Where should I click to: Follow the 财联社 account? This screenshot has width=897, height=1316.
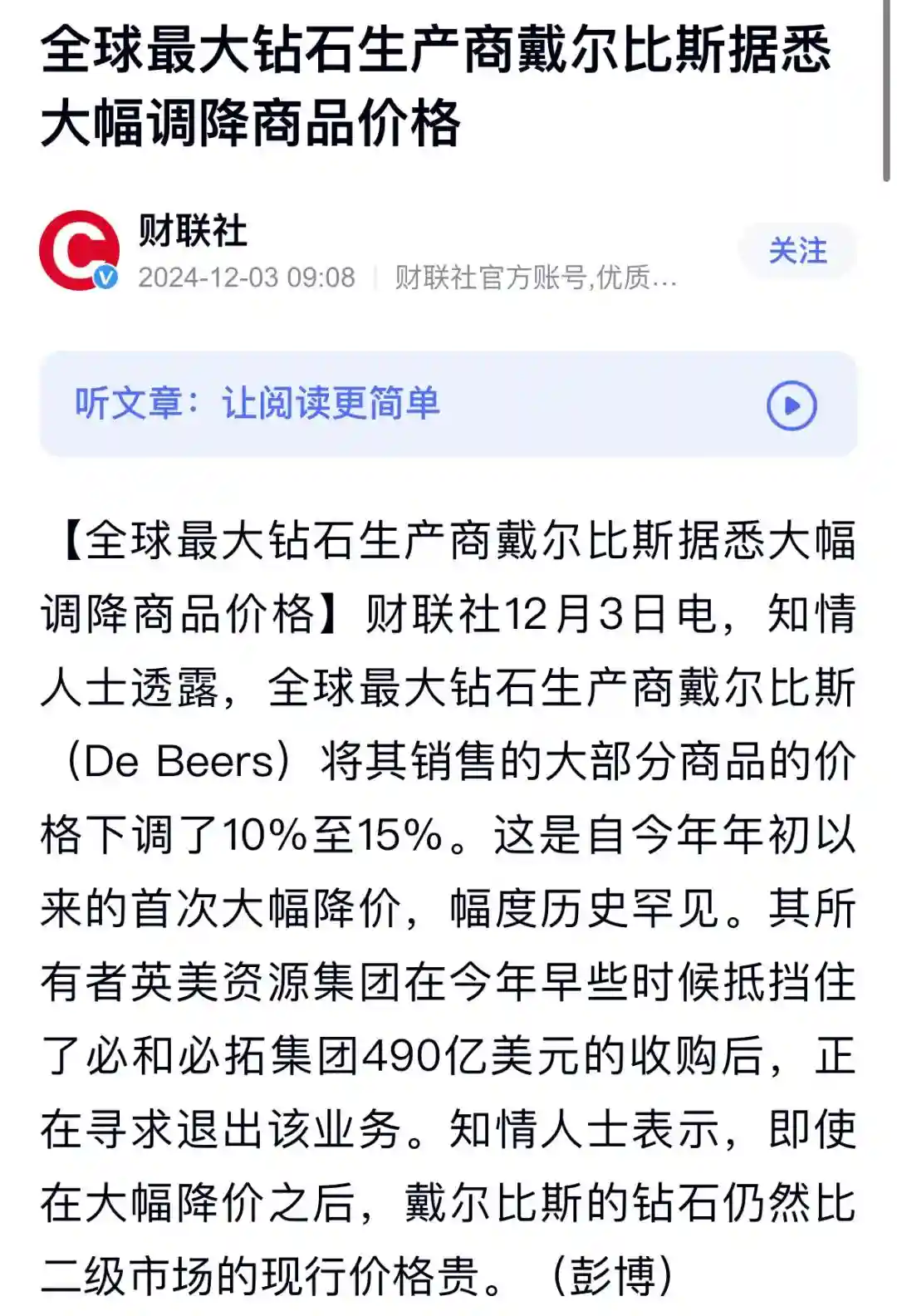point(797,251)
